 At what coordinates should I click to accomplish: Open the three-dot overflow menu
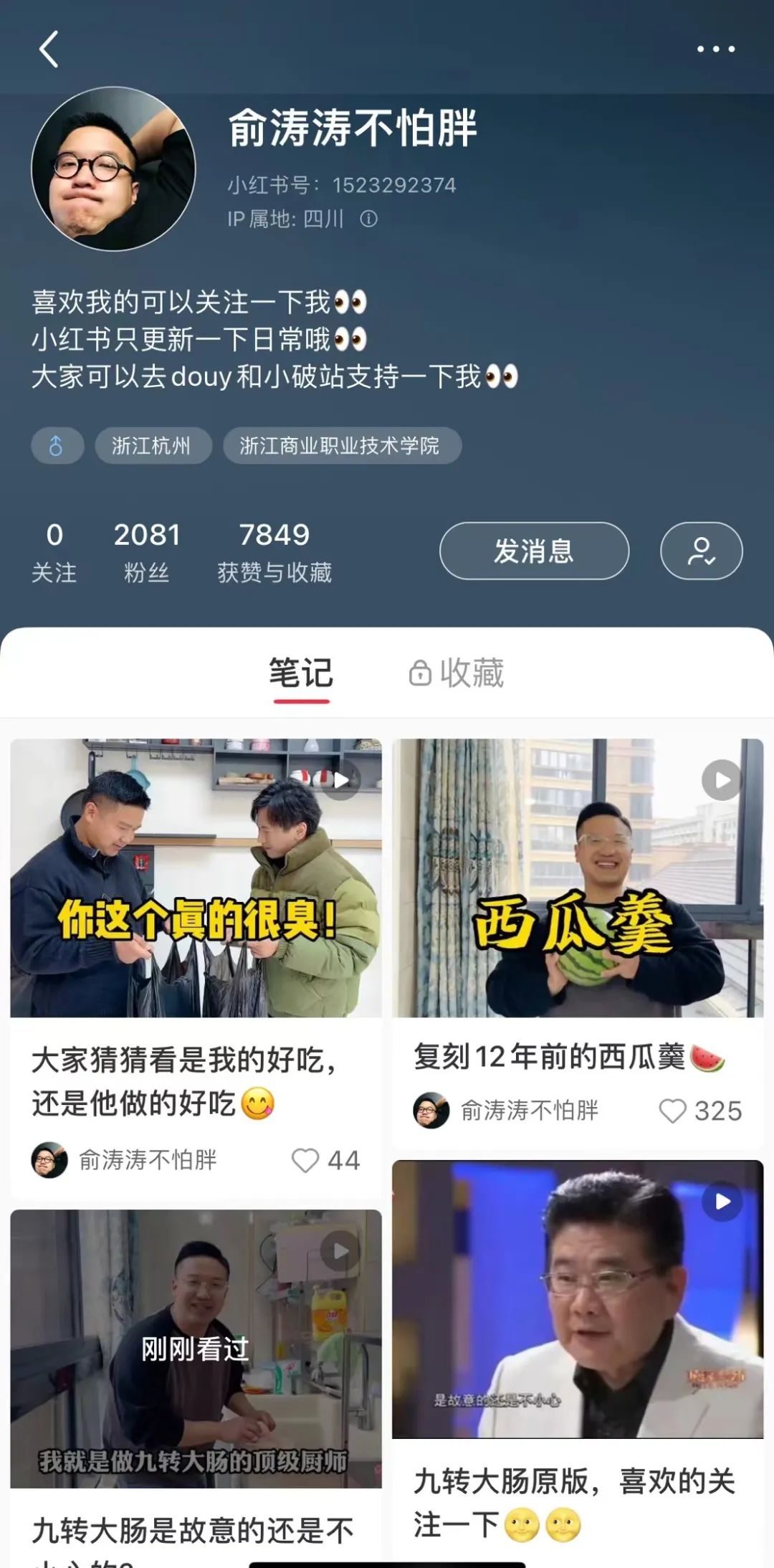click(x=716, y=49)
